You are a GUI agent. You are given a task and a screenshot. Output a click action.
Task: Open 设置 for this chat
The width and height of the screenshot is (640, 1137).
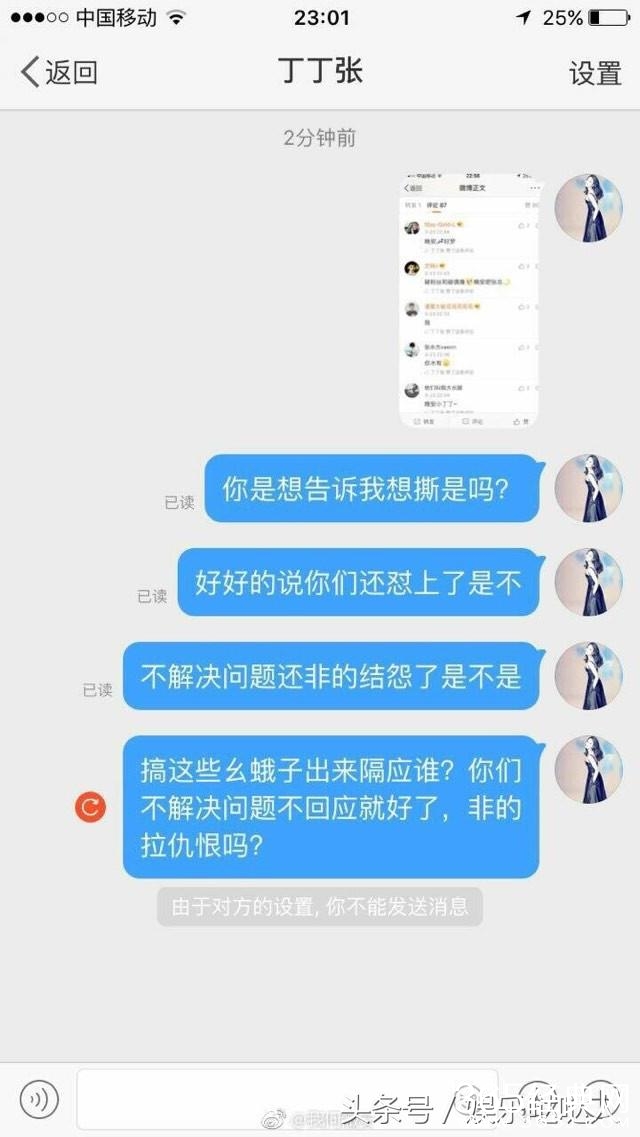(x=595, y=73)
